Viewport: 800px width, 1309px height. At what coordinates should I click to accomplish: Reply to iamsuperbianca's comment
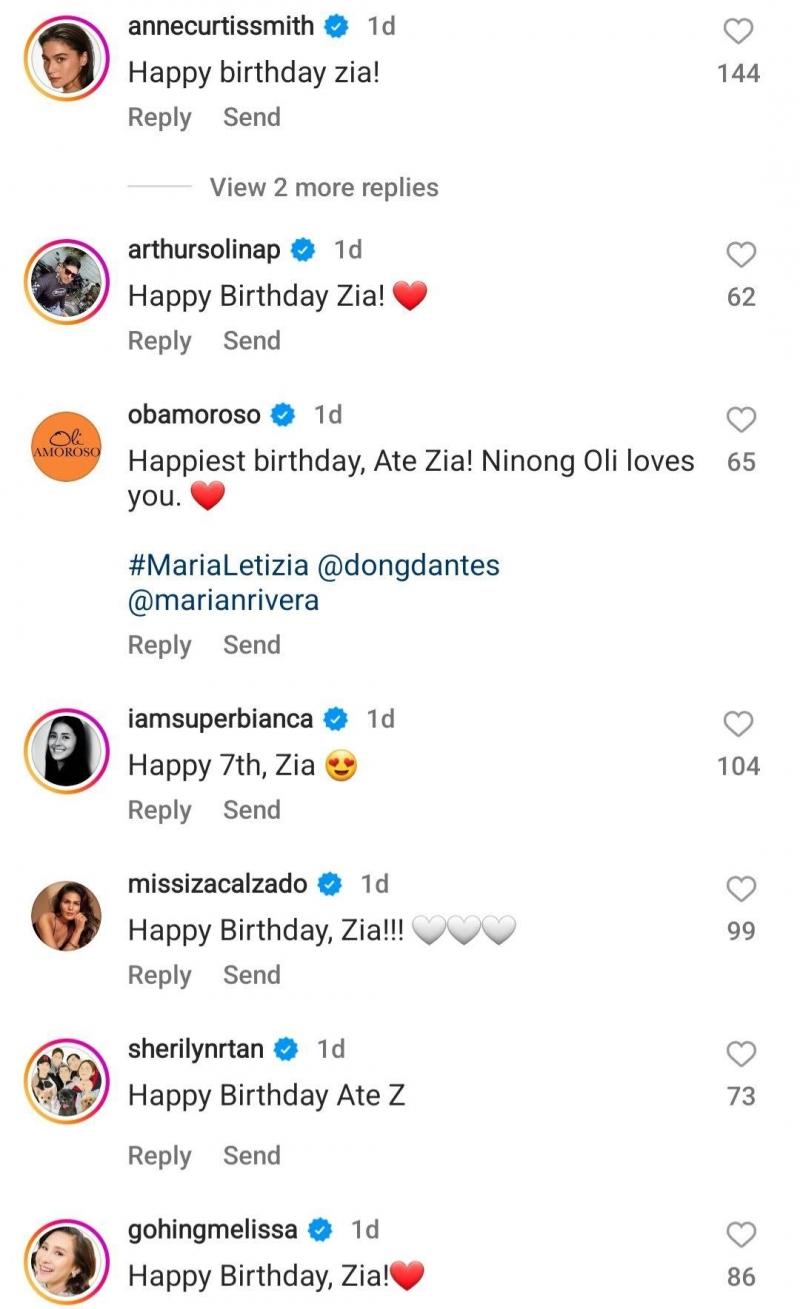tap(159, 810)
